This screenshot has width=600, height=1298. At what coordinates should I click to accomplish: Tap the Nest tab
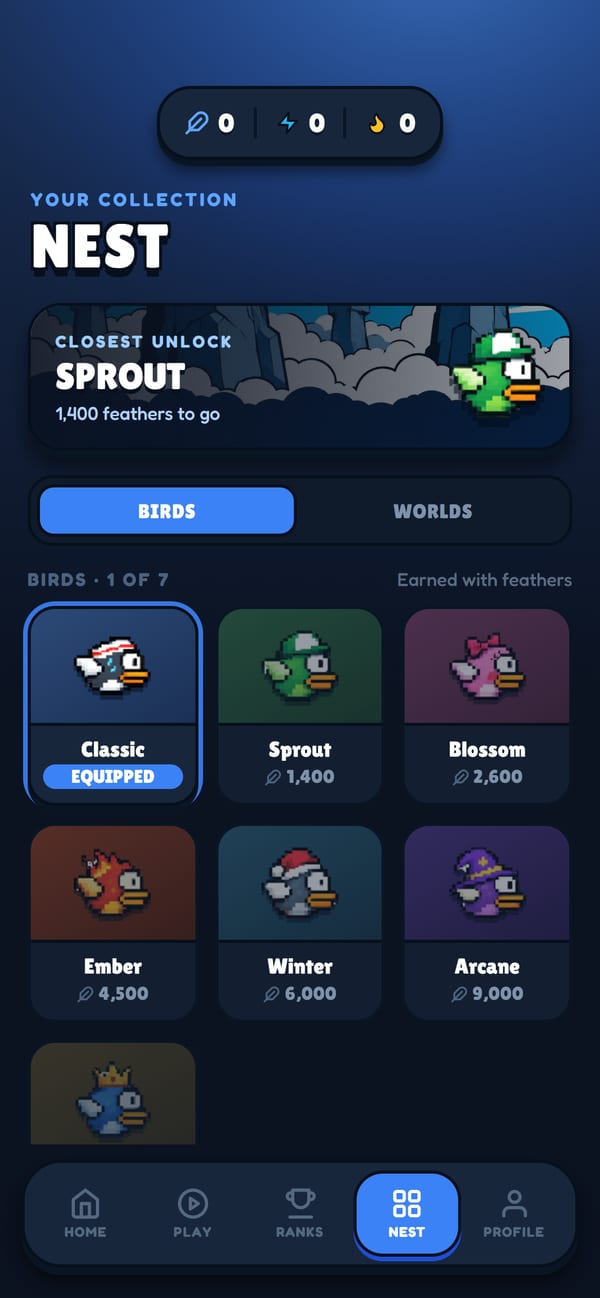407,1214
